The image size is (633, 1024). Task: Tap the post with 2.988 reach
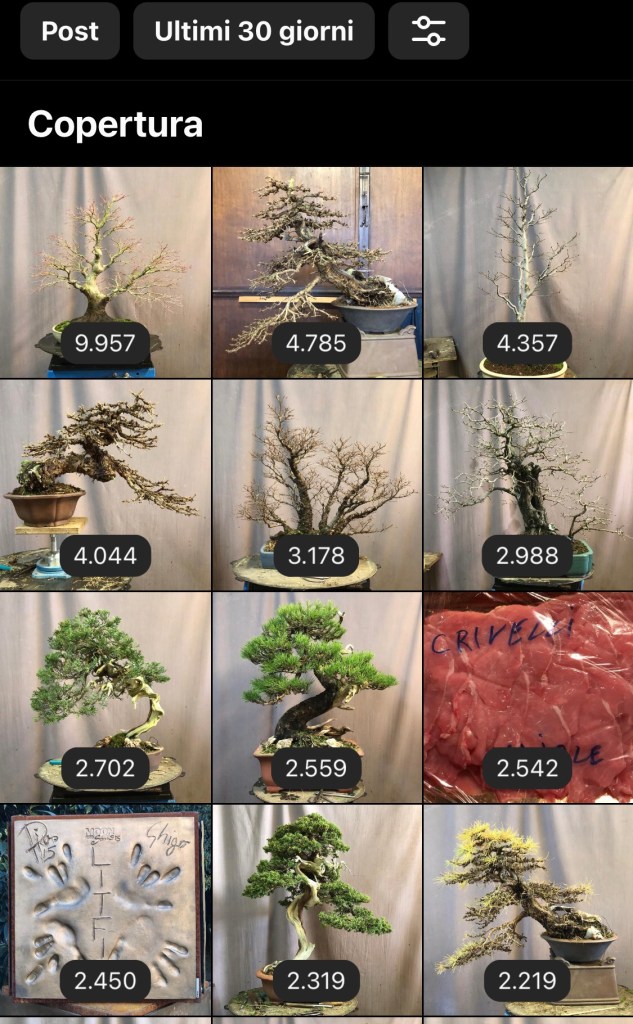(x=528, y=485)
